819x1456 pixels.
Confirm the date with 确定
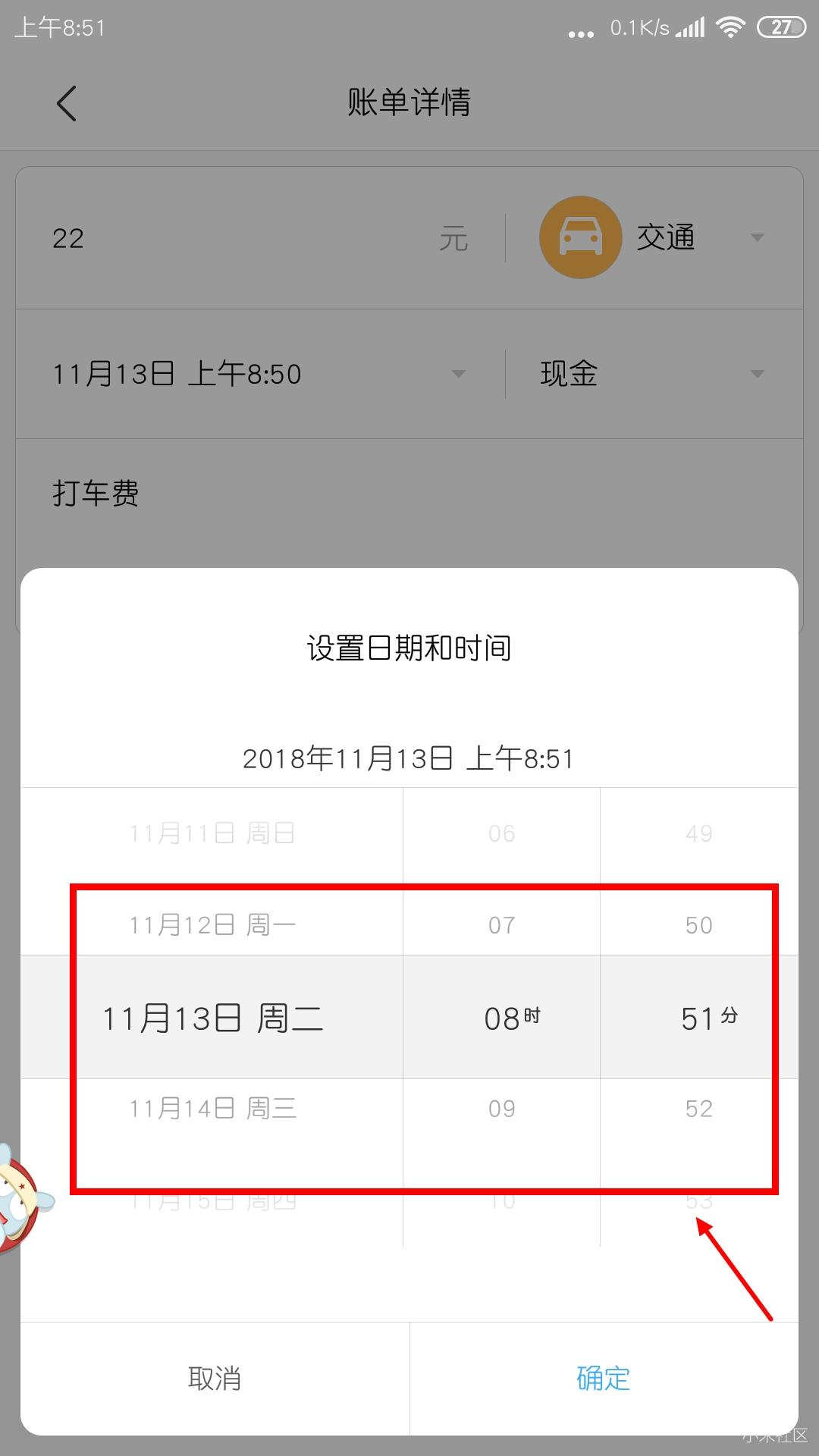click(x=604, y=1378)
